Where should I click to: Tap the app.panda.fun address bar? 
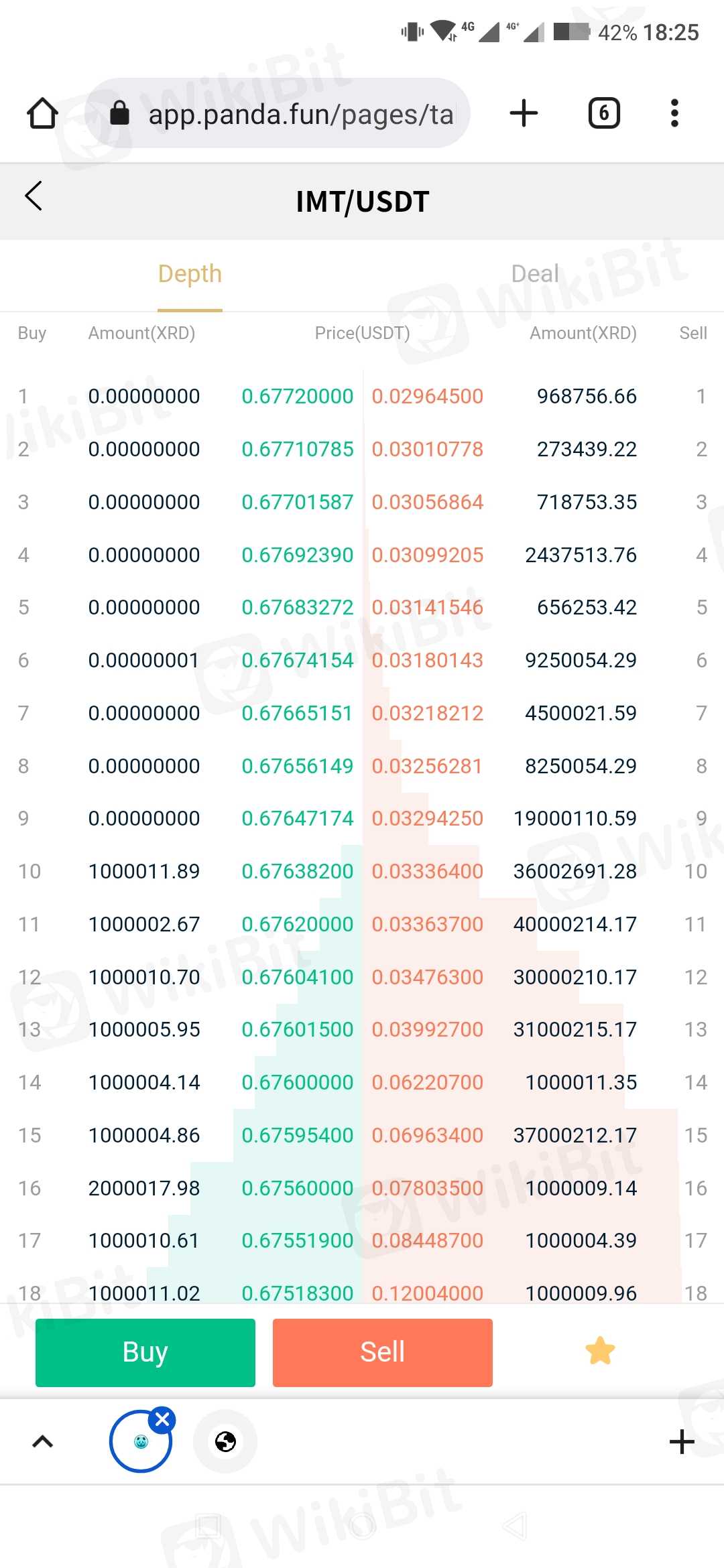coord(278,113)
